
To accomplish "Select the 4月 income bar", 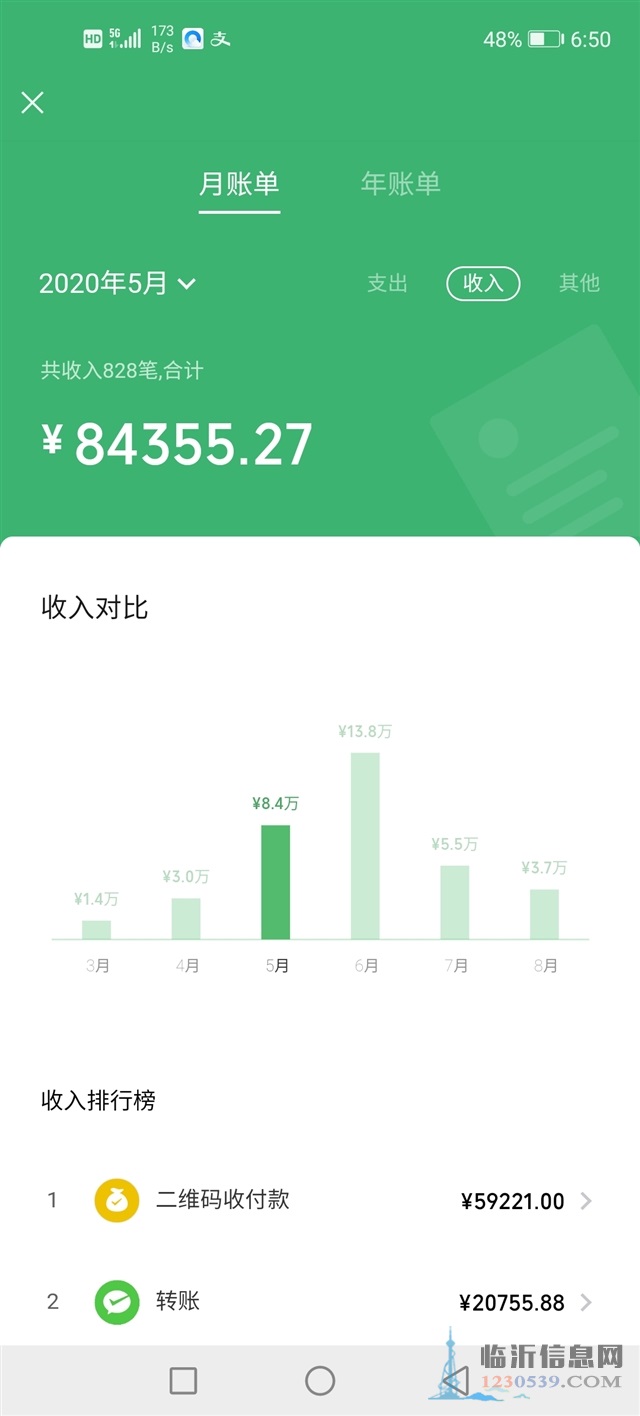I will point(186,918).
